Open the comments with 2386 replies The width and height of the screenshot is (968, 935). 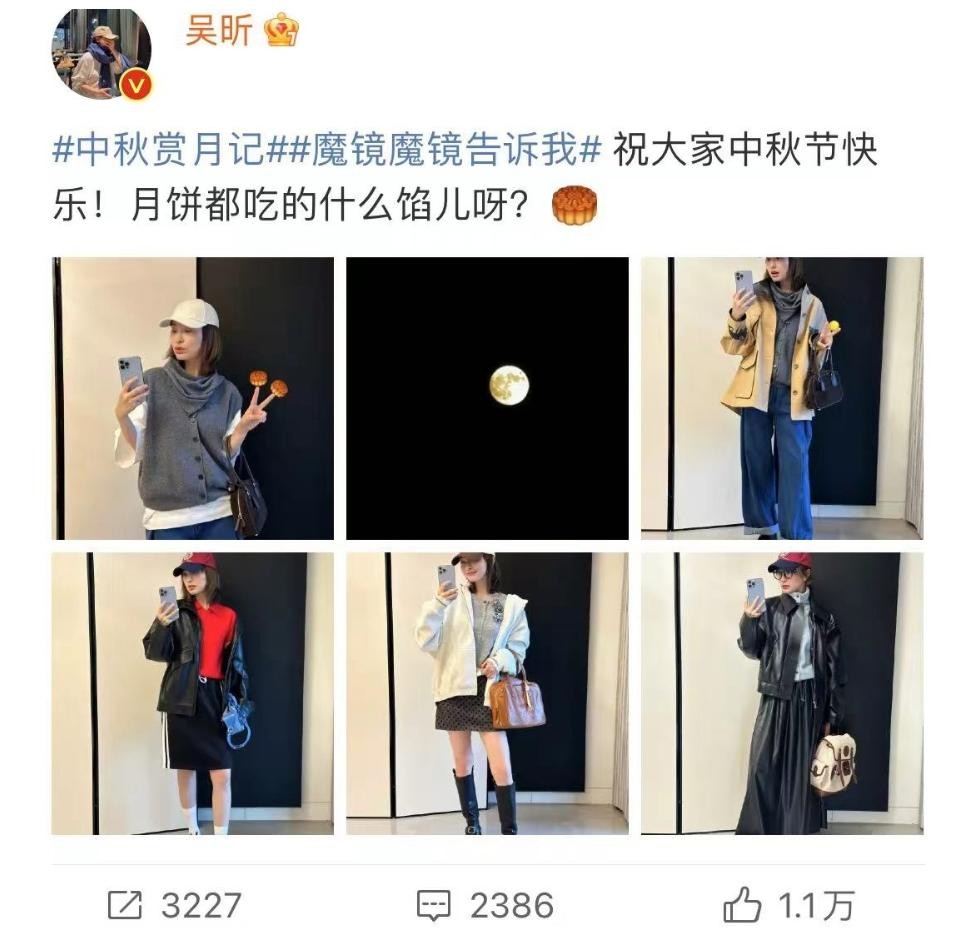(485, 906)
